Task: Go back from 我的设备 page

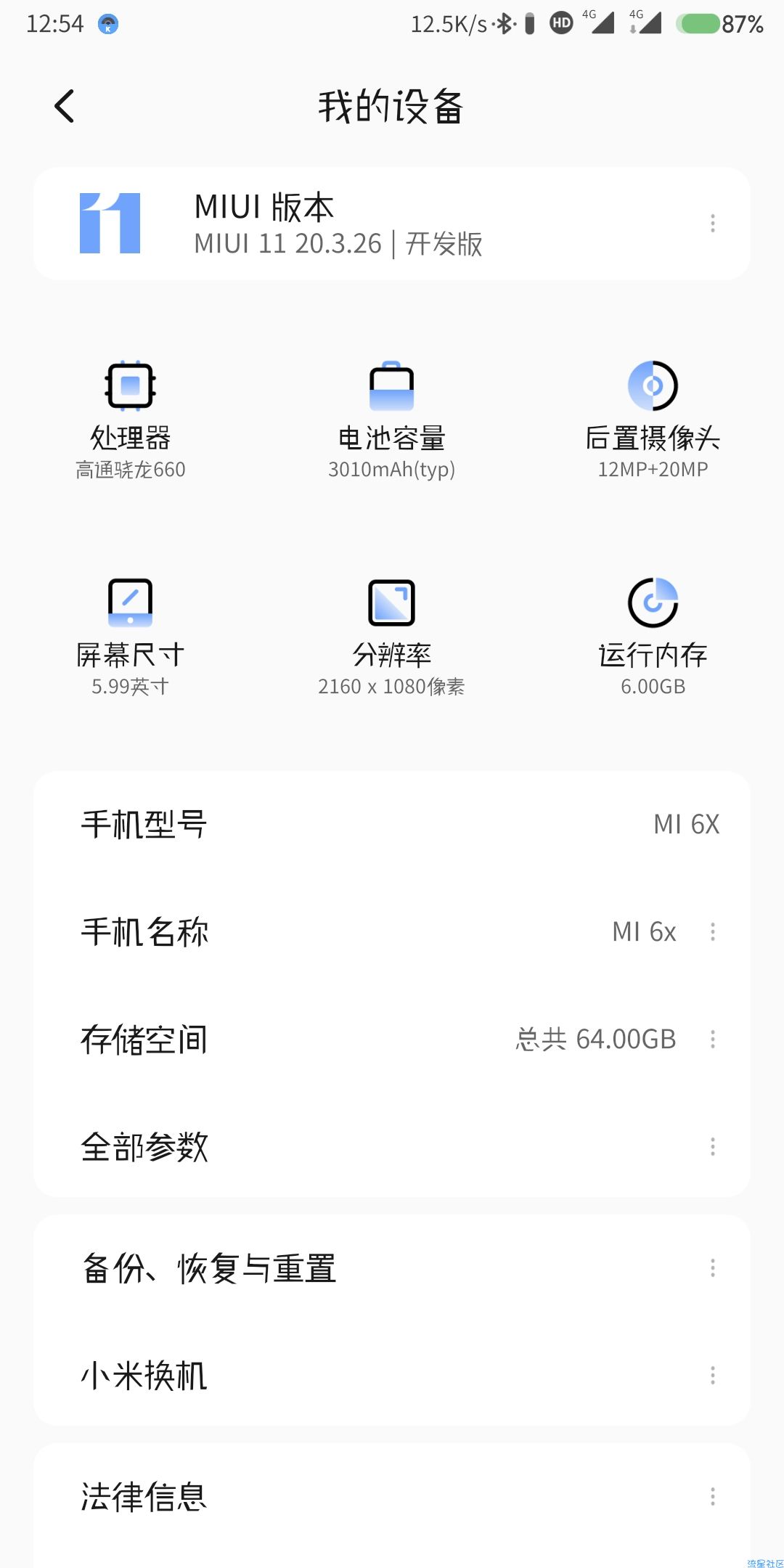Action: [65, 107]
